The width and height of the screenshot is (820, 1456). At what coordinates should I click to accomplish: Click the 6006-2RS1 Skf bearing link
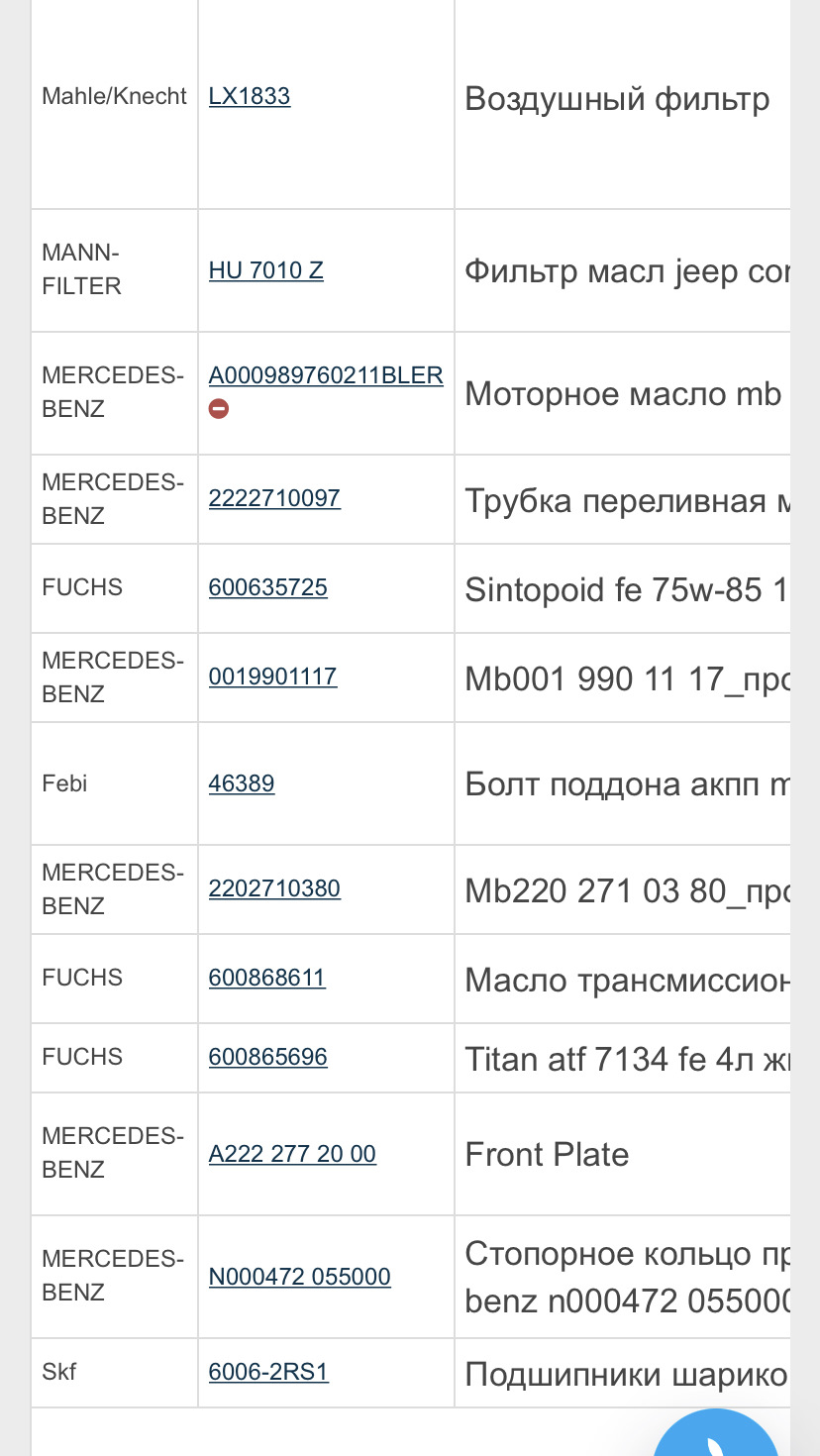(268, 1372)
